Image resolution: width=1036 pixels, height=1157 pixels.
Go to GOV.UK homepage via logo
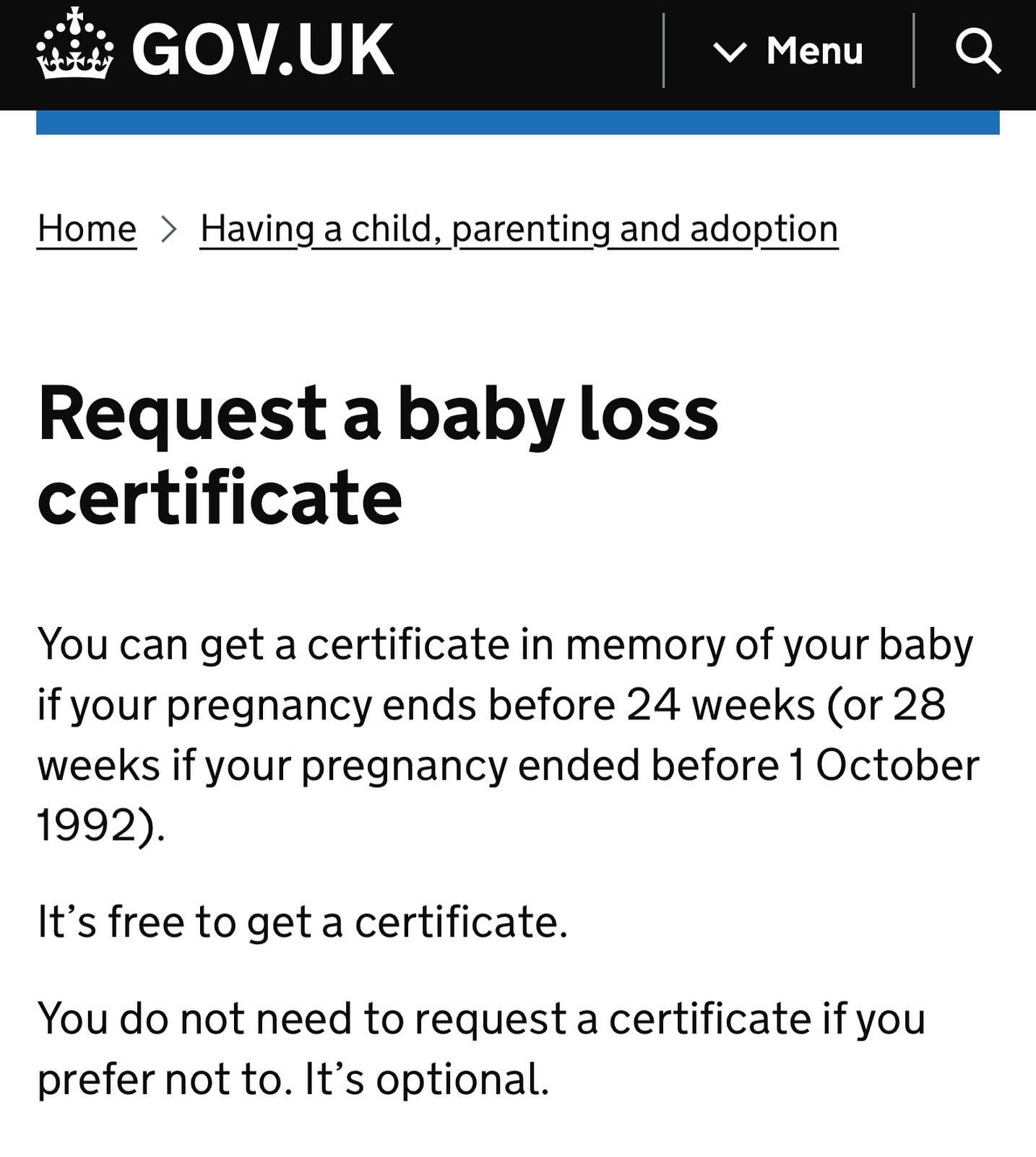[215, 49]
